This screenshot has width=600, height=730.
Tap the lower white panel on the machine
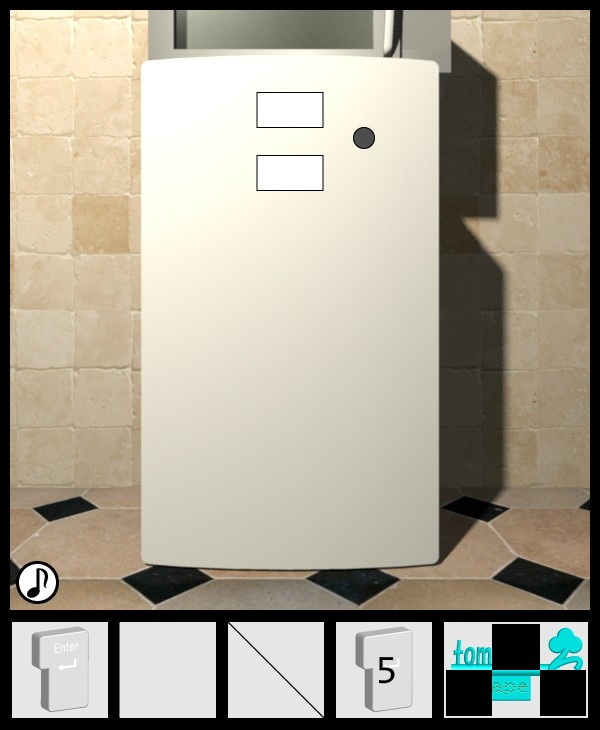point(290,173)
